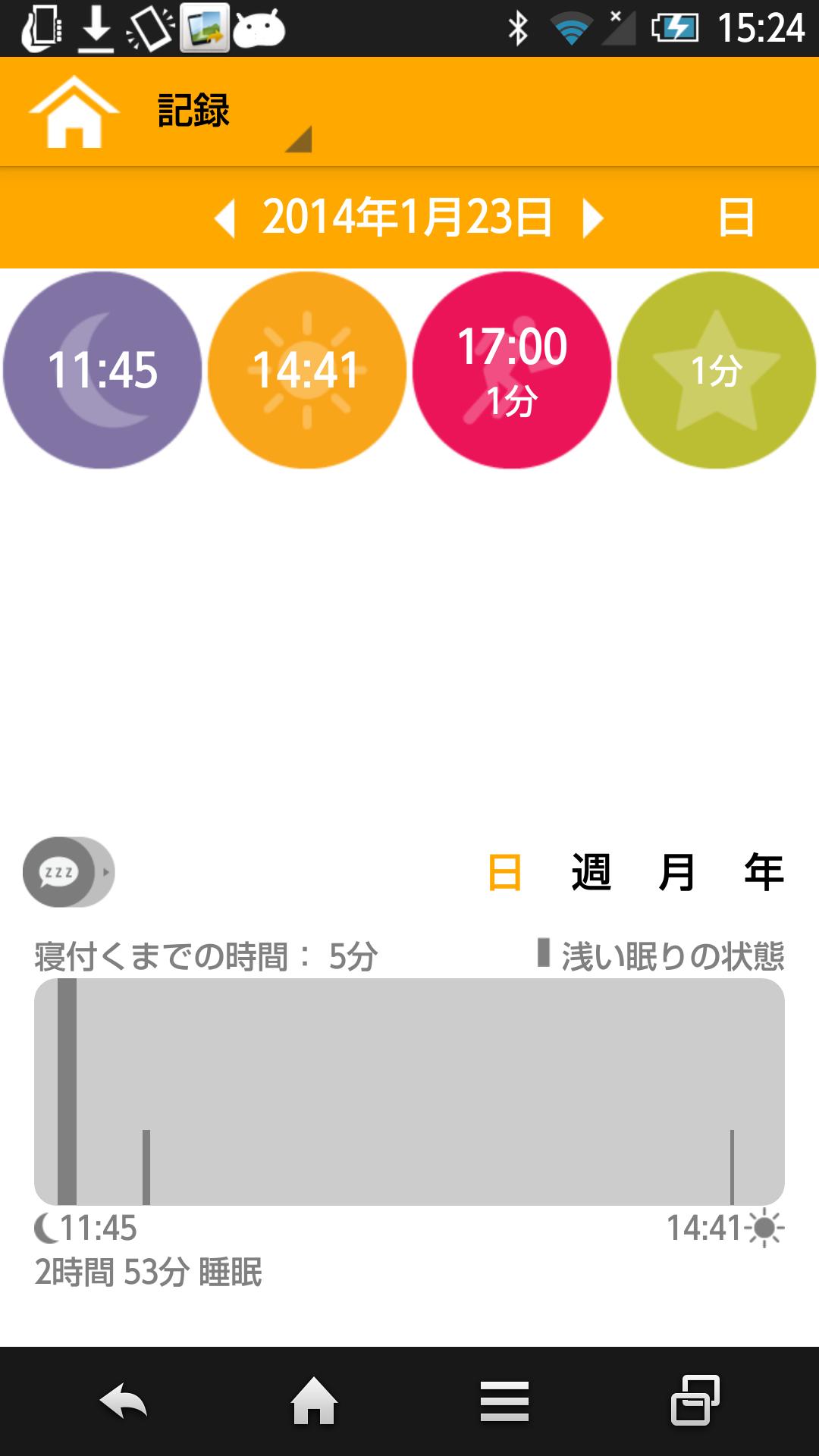Open the purple moon 11:45 bedtime circle
The width and height of the screenshot is (819, 1456).
tap(102, 370)
